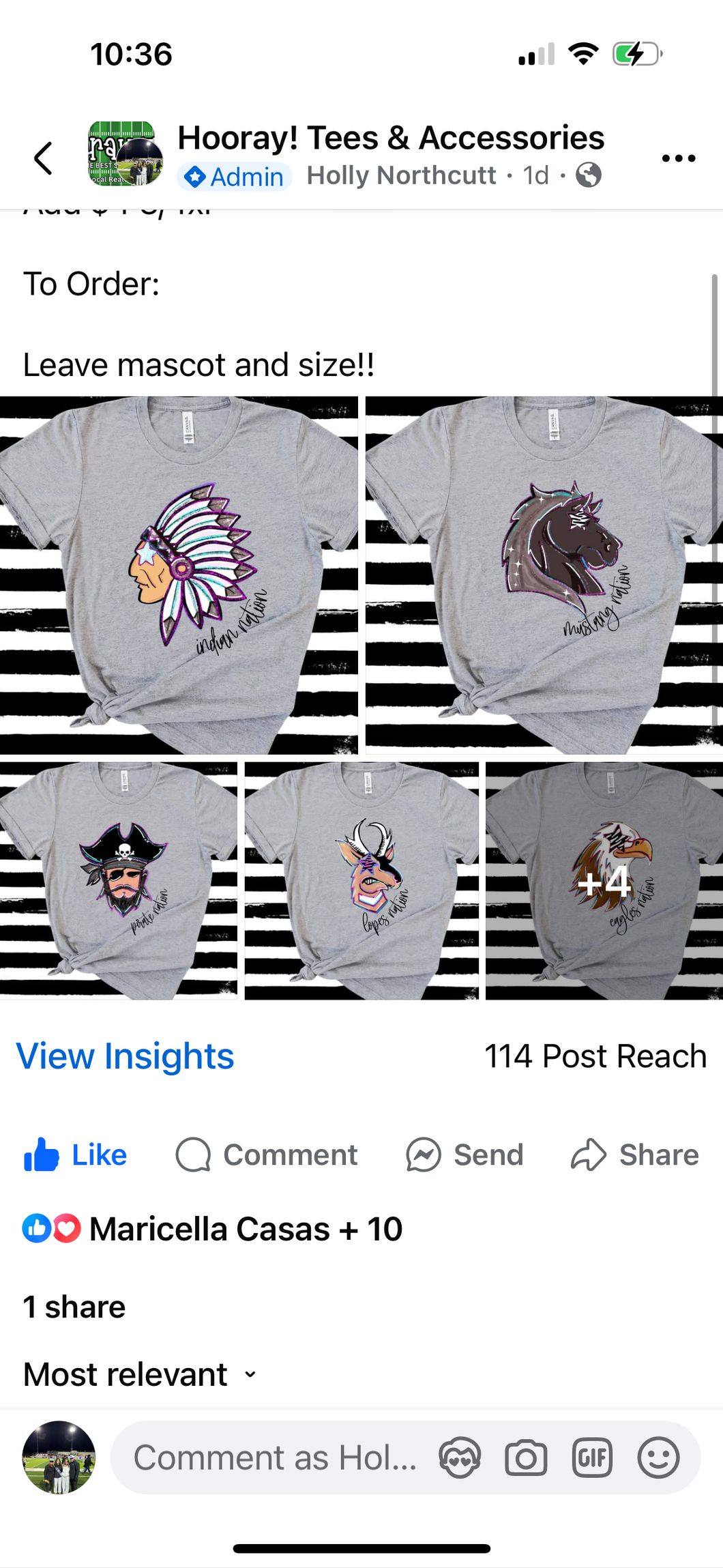This screenshot has width=723, height=1568.
Task: Tap the Comment button
Action: (267, 1155)
